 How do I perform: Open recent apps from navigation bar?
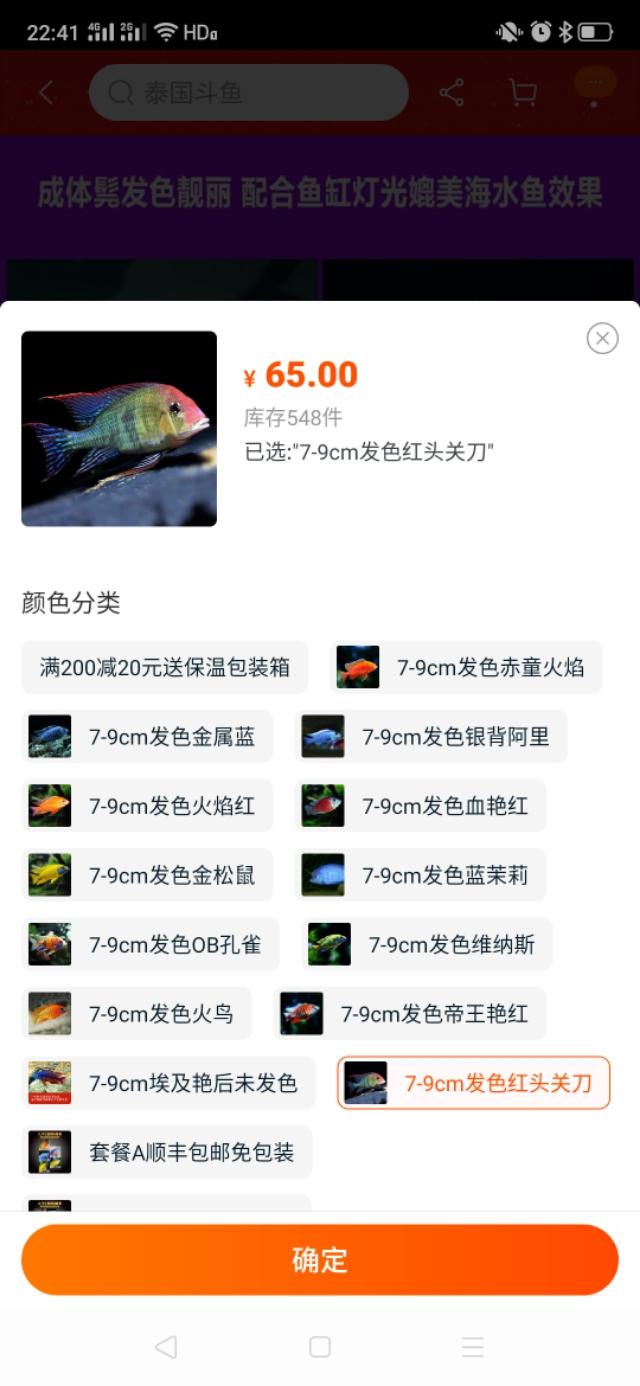(473, 1347)
